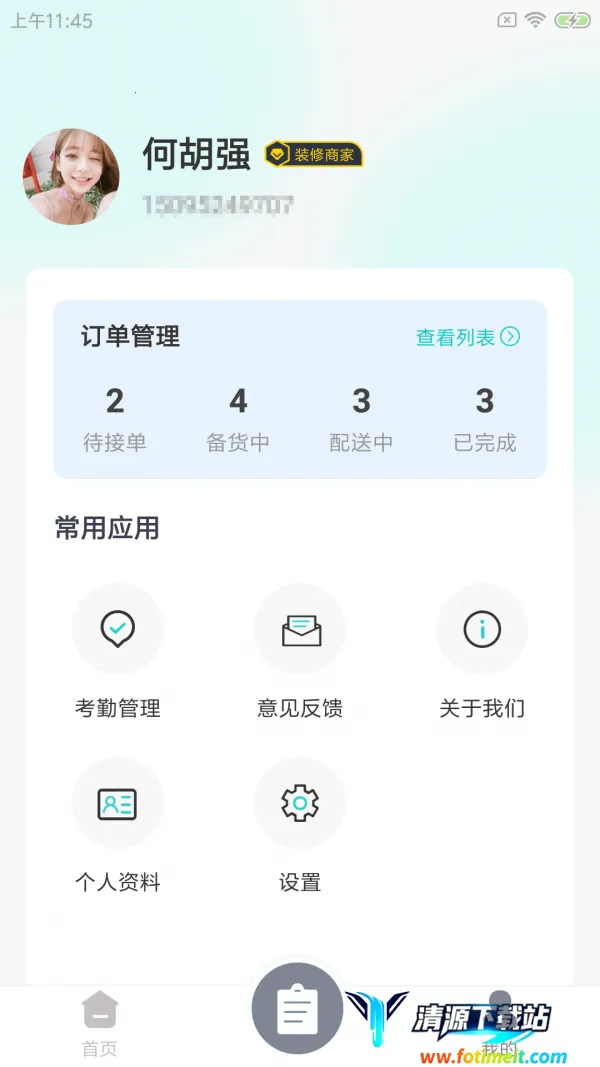Open 个人资料 personal profile
600x1067 pixels.
click(118, 824)
